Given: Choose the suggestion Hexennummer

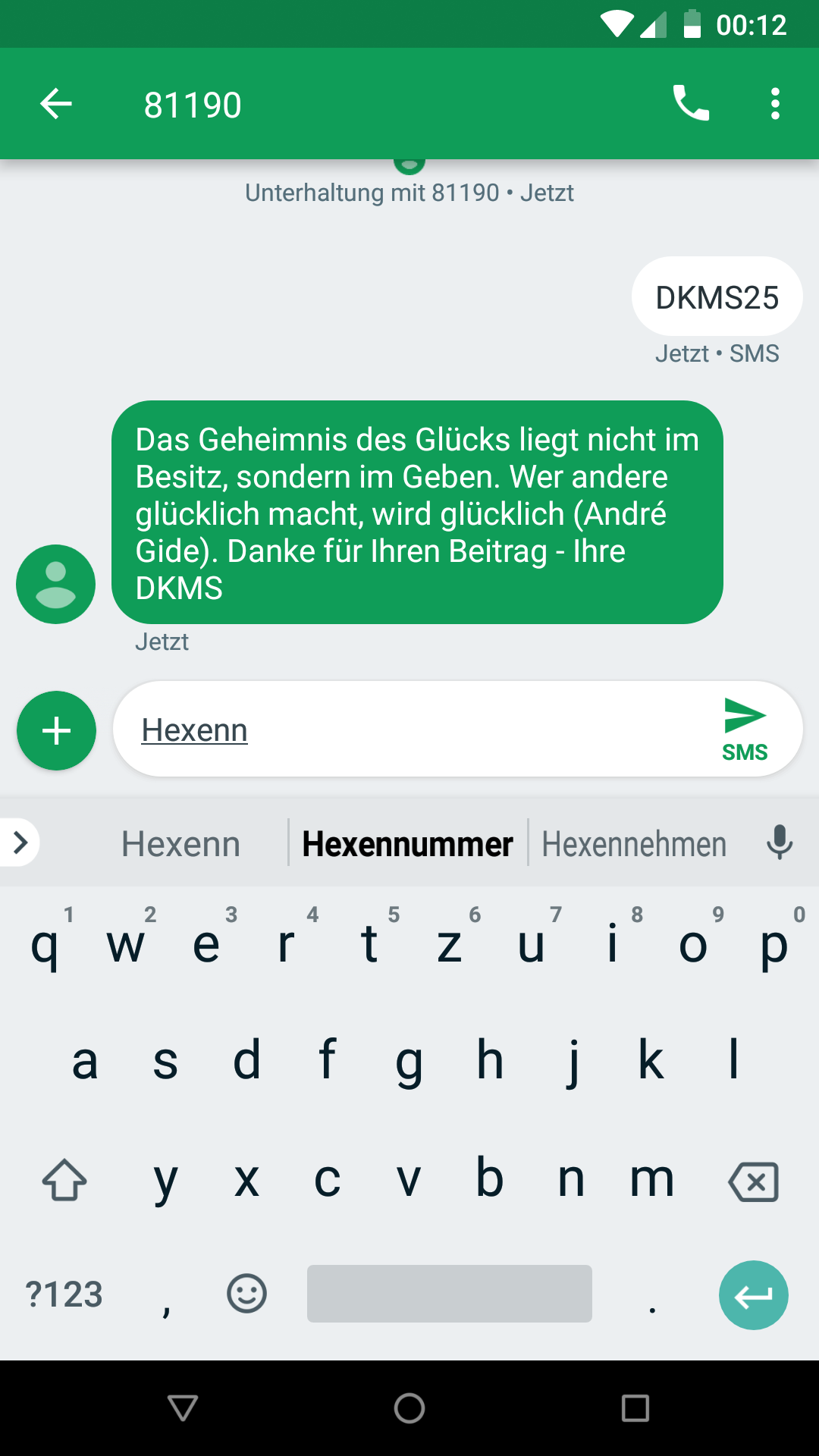Looking at the screenshot, I should 408,843.
